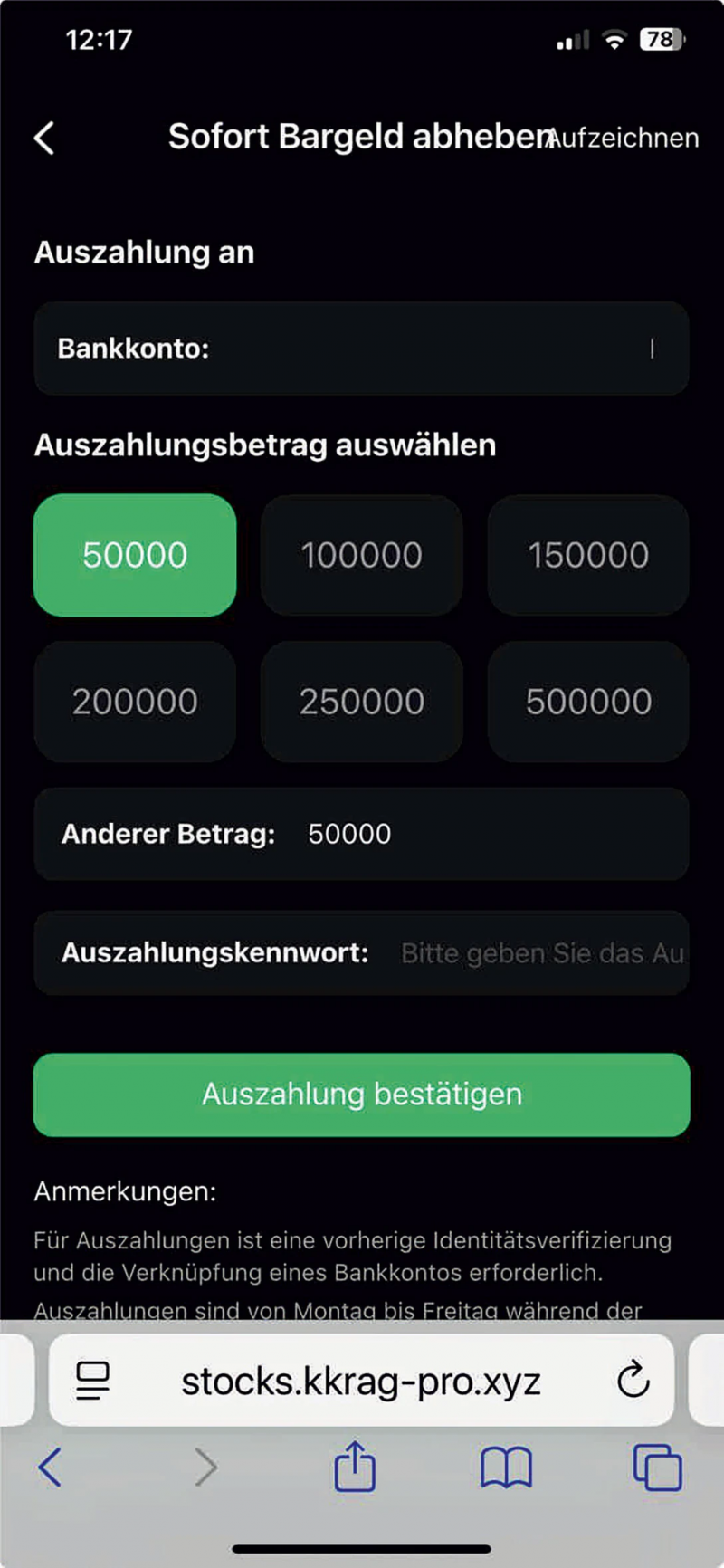Show open Safari tabs
The height and width of the screenshot is (1568, 724).
point(657,1467)
